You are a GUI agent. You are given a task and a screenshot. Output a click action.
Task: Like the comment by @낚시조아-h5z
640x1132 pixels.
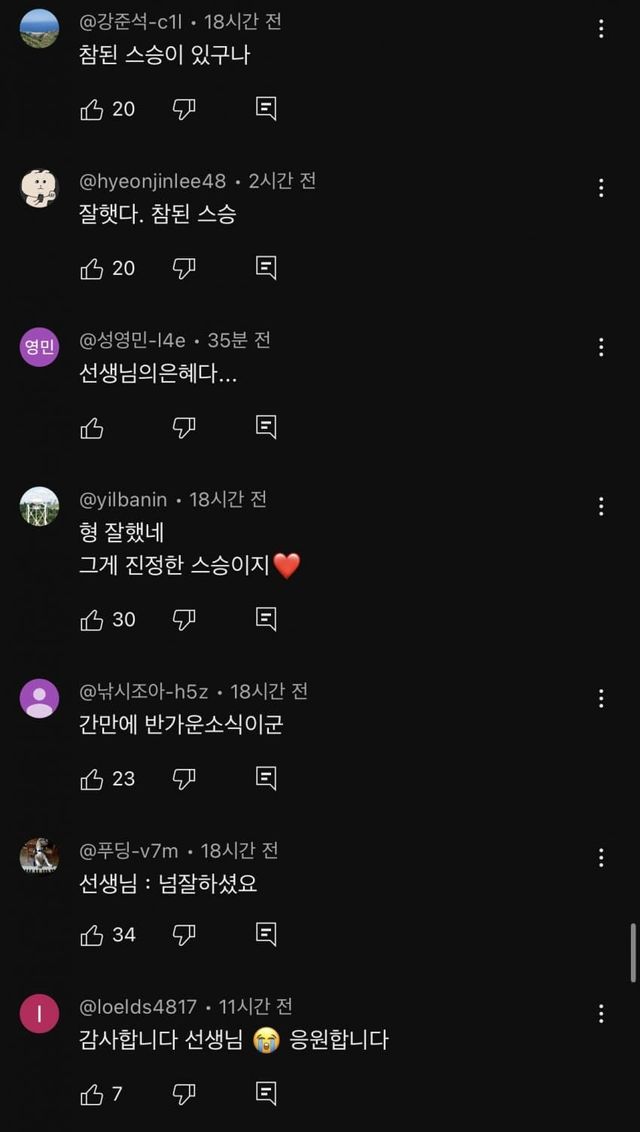[92, 778]
